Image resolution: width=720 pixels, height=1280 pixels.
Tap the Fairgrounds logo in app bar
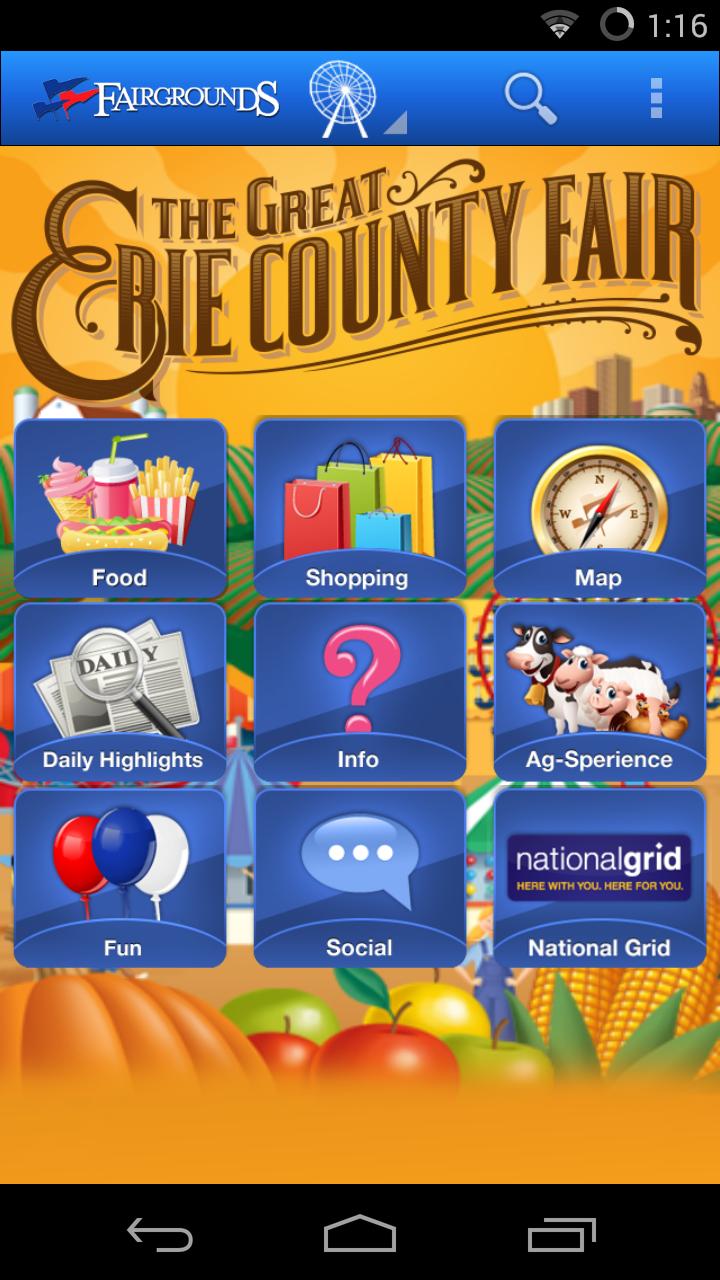click(156, 98)
